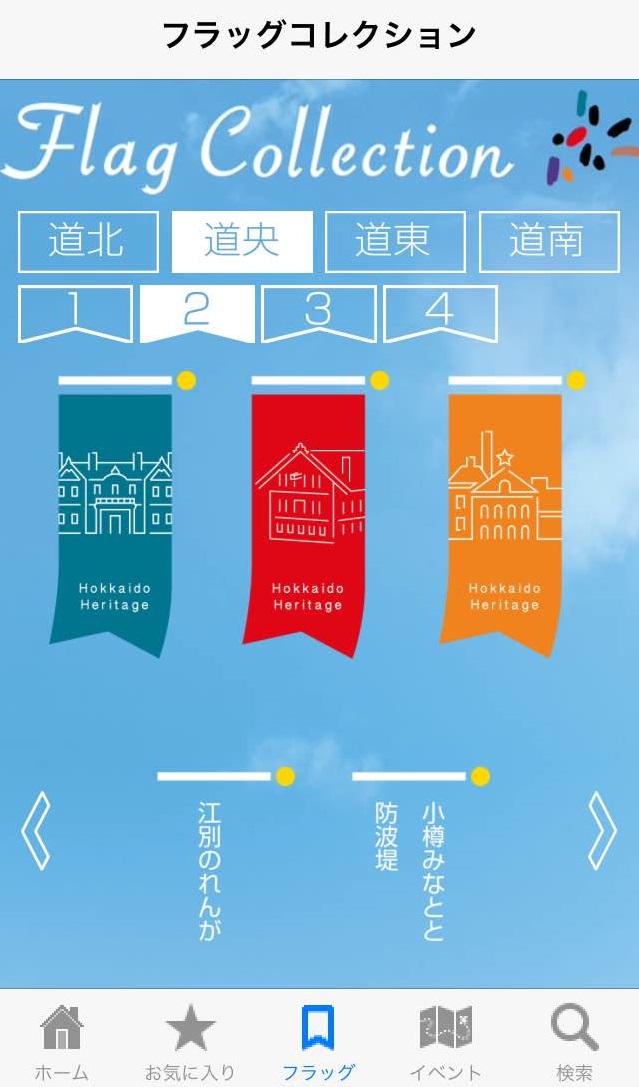Tap the left arrow to see previous flags

36,830
